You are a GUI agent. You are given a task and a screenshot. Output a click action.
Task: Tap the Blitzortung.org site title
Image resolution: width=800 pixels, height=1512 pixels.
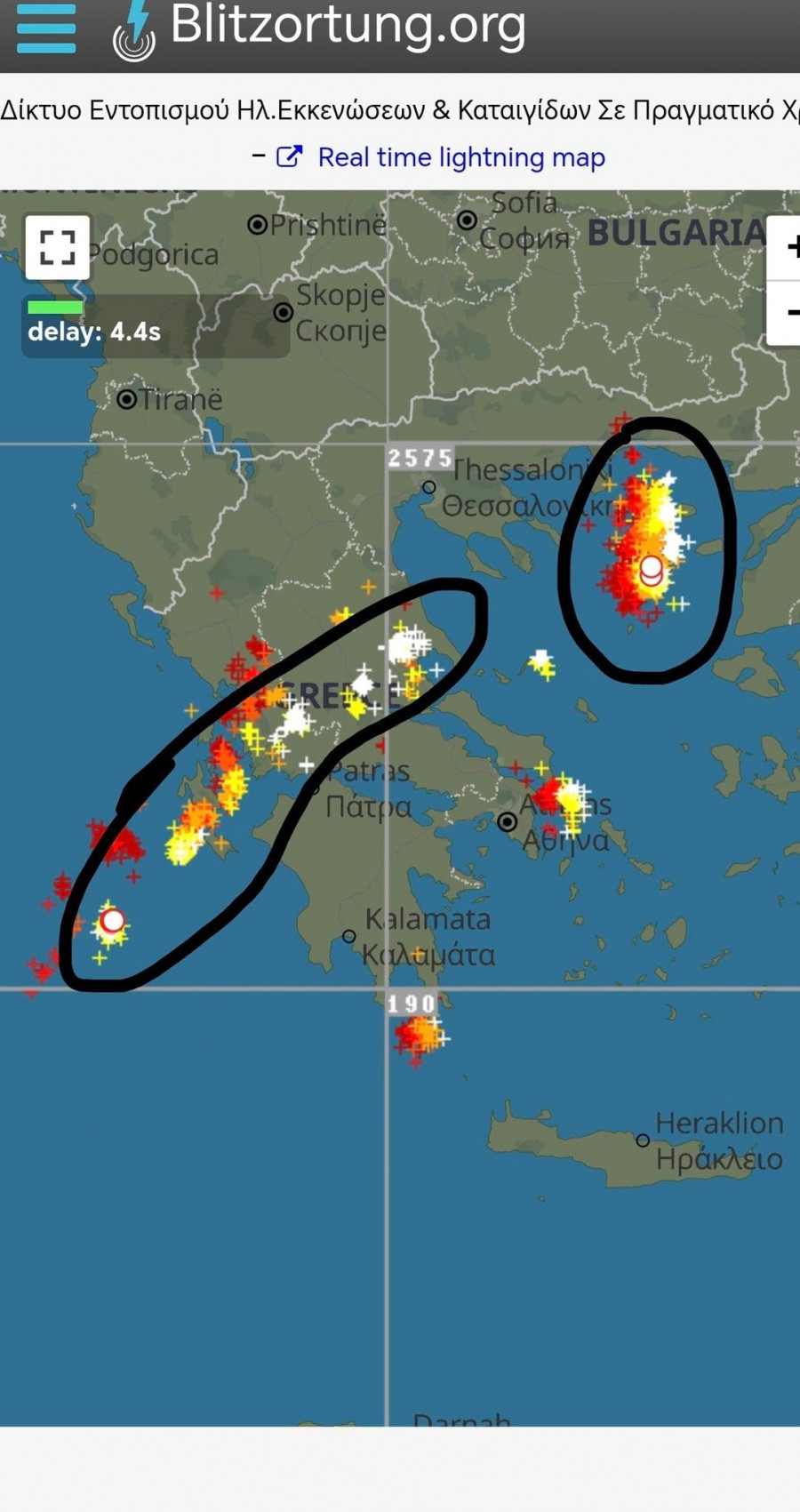(347, 25)
